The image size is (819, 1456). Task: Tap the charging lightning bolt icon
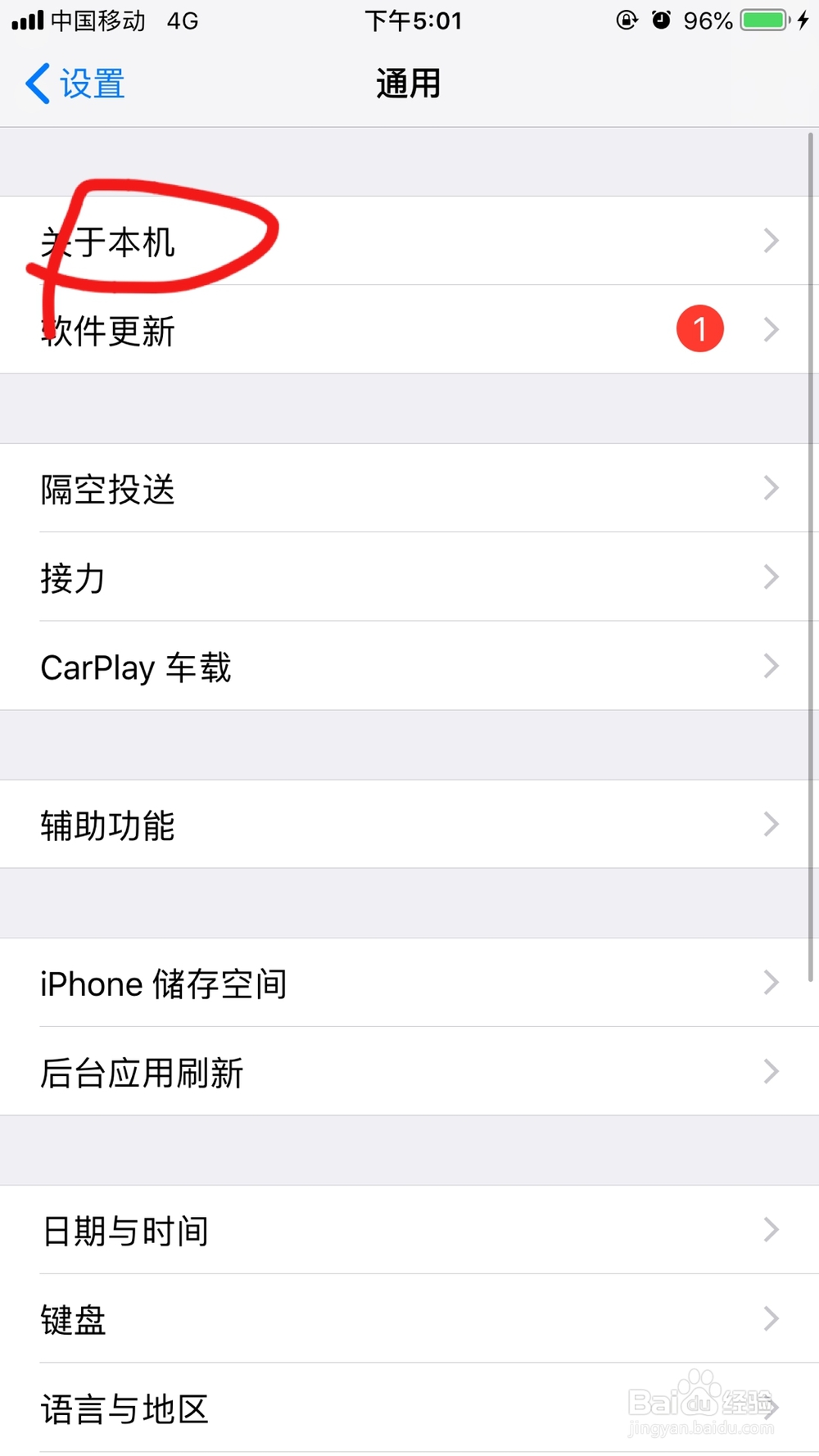(804, 20)
